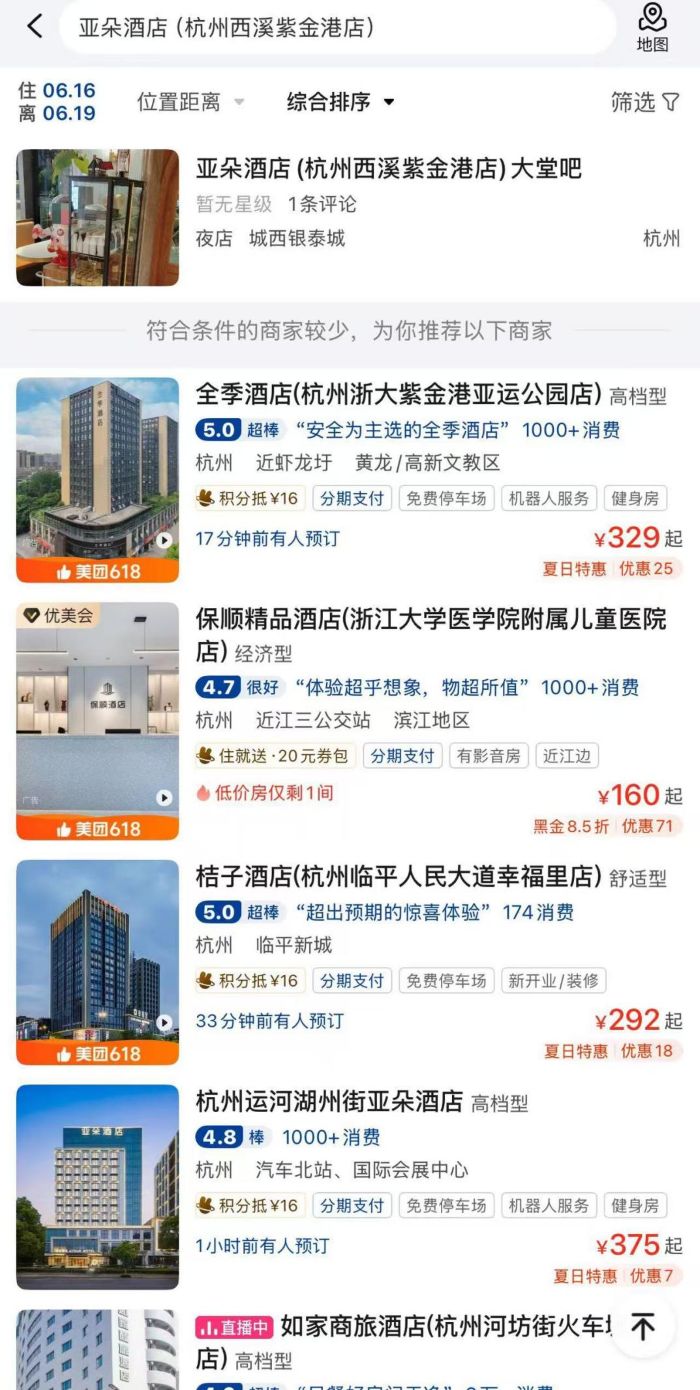Open 全季酒店(杭州浙大紫金港亚运公园店) listing

(x=398, y=394)
